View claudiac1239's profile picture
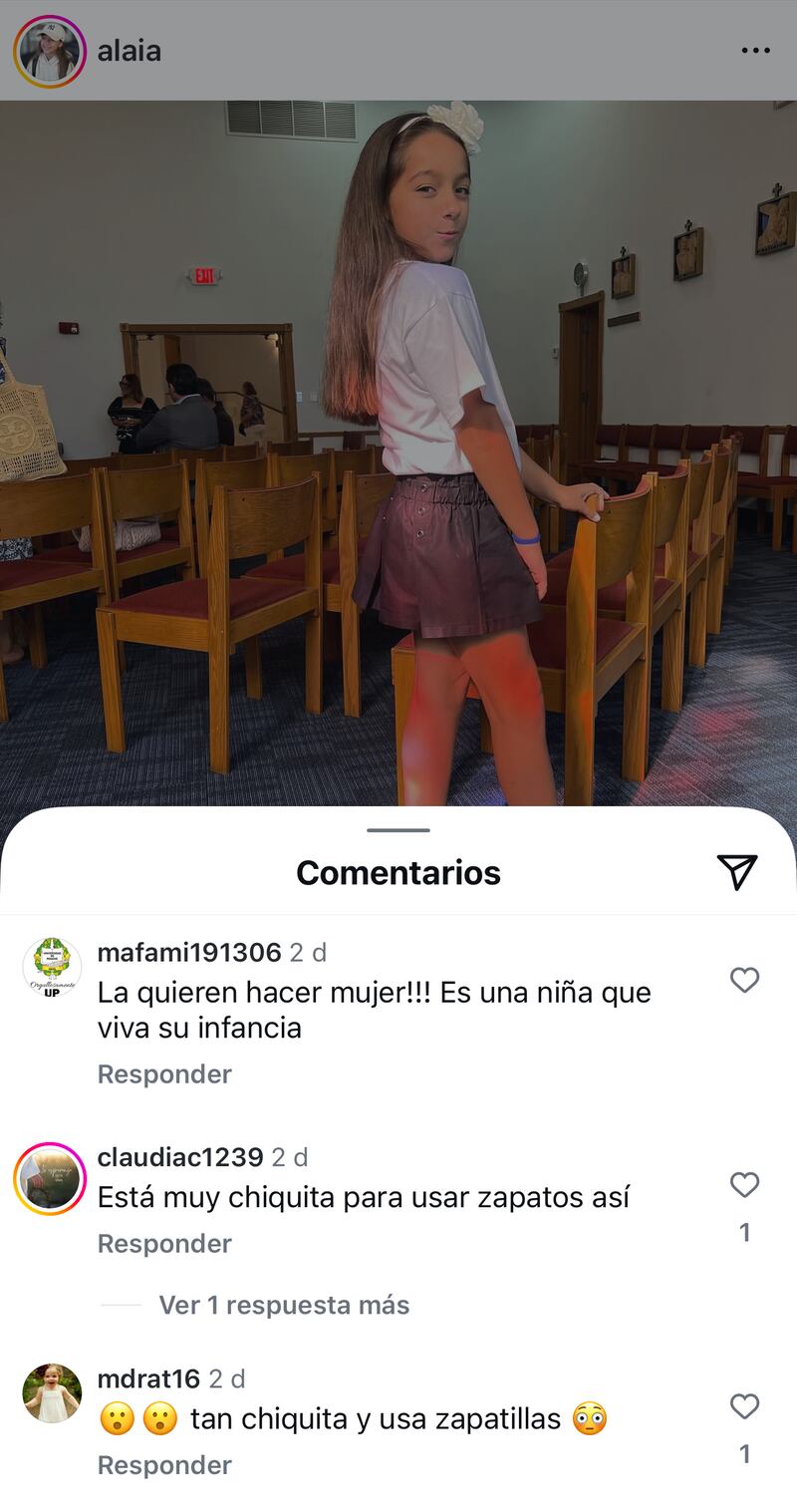797x1512 pixels. 50,1178
